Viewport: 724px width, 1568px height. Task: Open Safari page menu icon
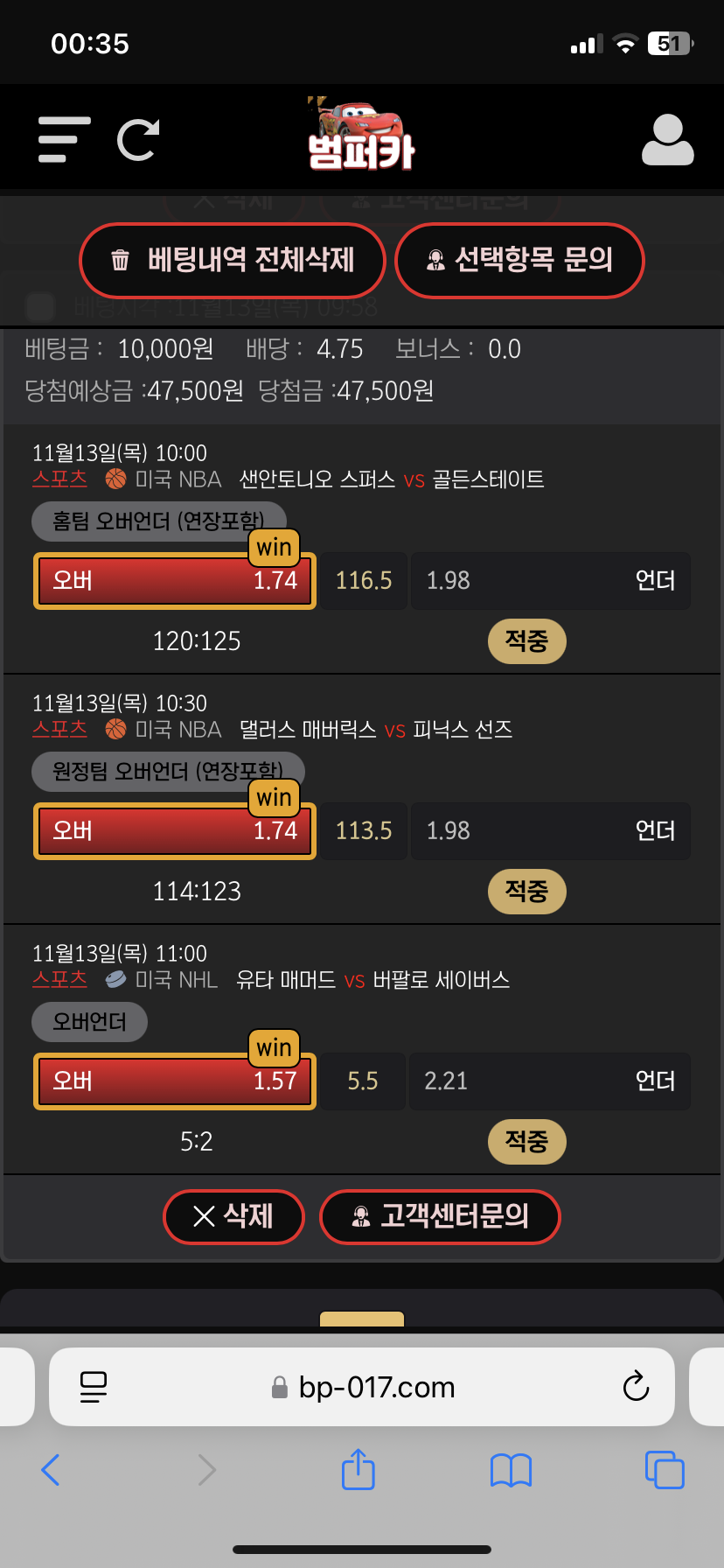pos(94,1387)
